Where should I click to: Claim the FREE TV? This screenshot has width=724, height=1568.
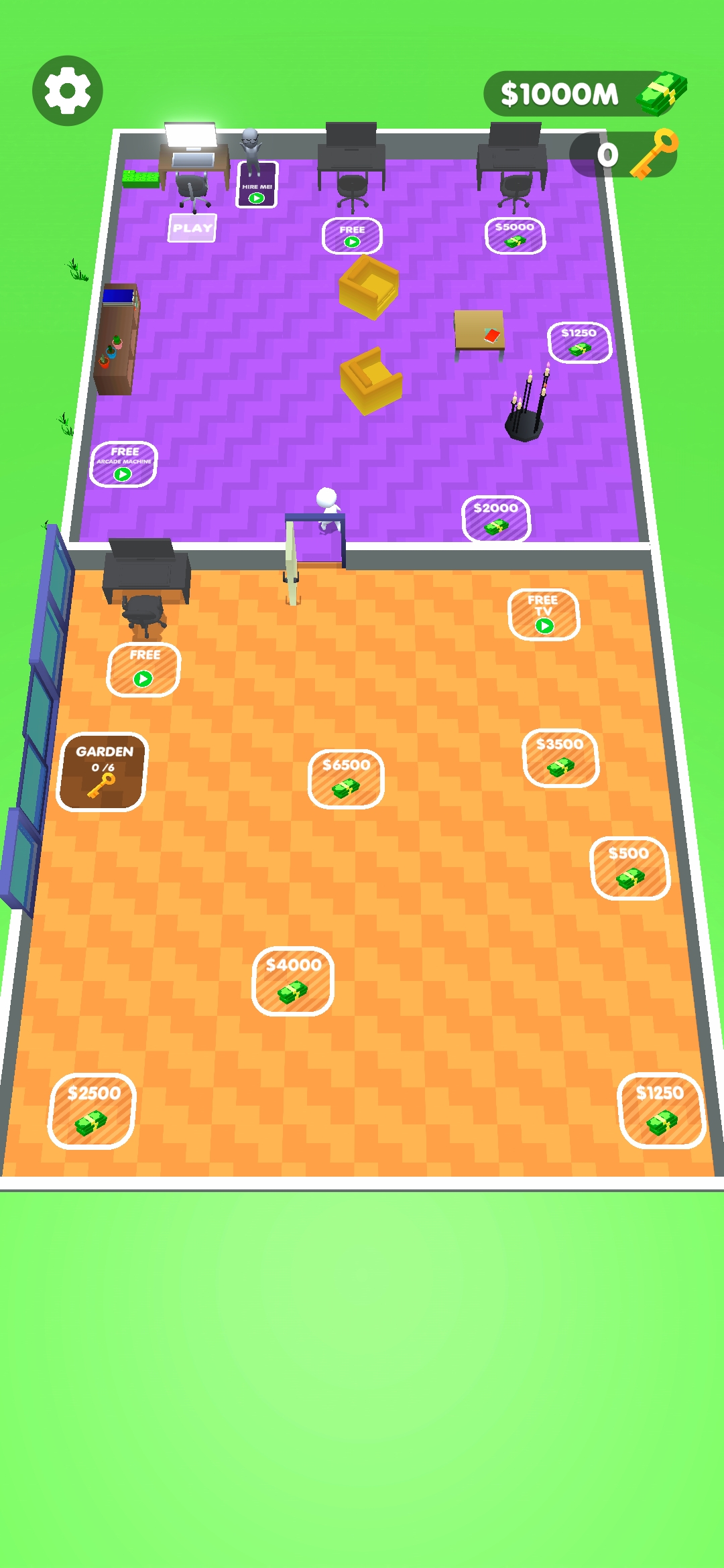tap(544, 614)
